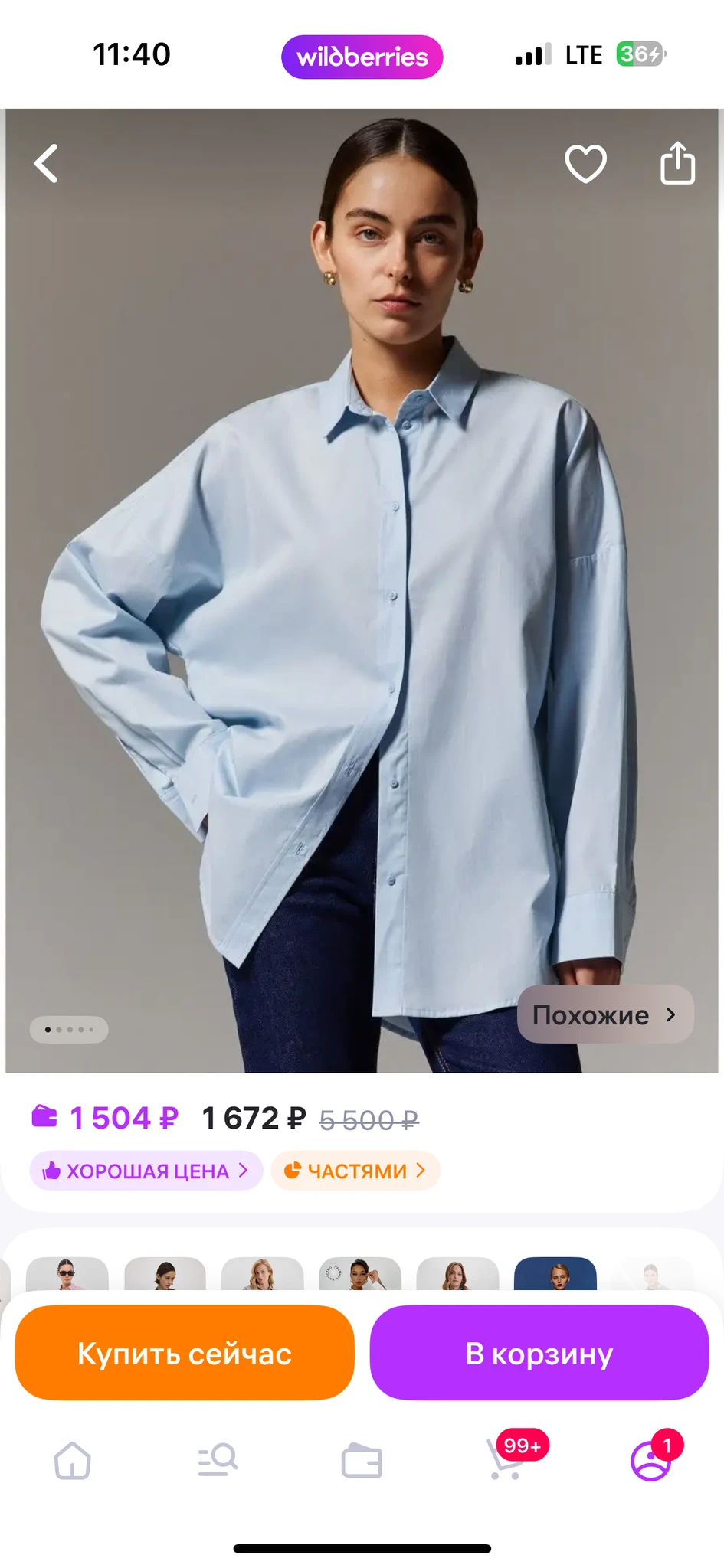724x1568 pixels.
Task: Open the cart tab with 99+ badge
Action: (506, 1461)
